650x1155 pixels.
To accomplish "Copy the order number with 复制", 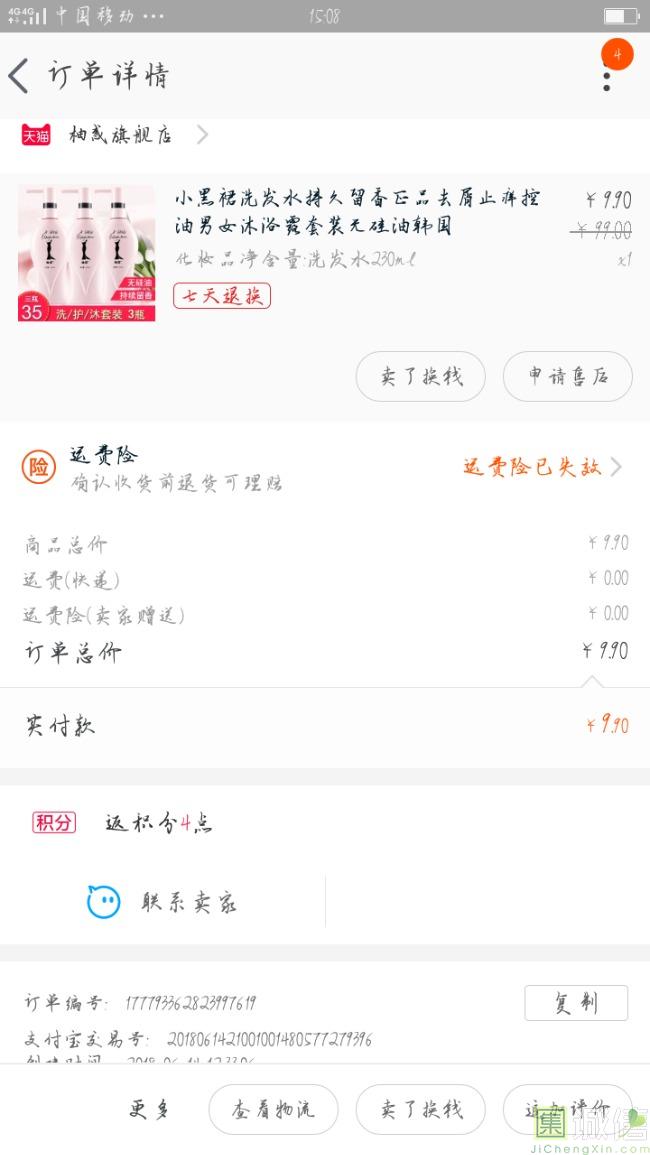I will click(576, 1003).
